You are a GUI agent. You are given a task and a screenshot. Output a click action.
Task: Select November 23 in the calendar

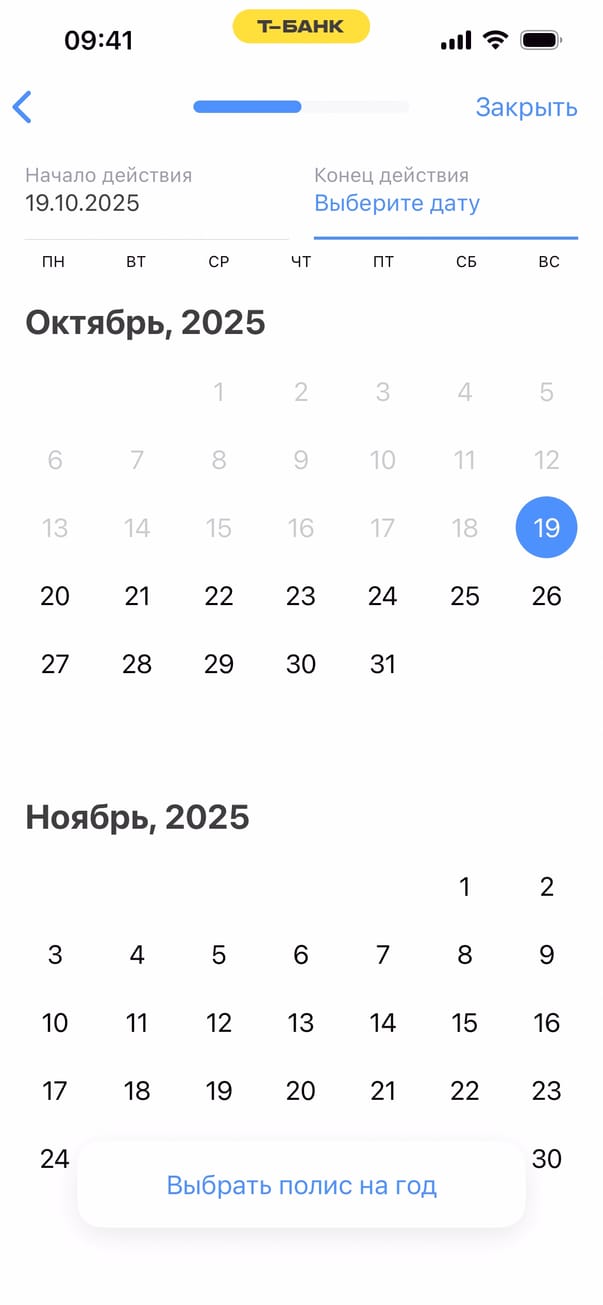point(546,1091)
